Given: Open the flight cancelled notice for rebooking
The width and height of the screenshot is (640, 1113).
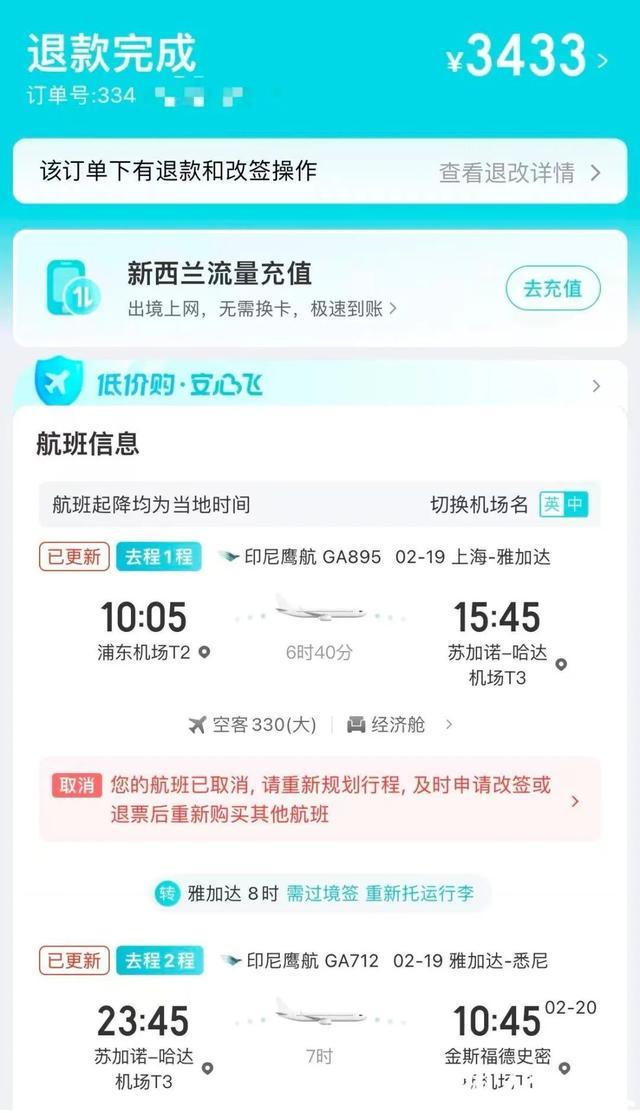Looking at the screenshot, I should [x=320, y=800].
